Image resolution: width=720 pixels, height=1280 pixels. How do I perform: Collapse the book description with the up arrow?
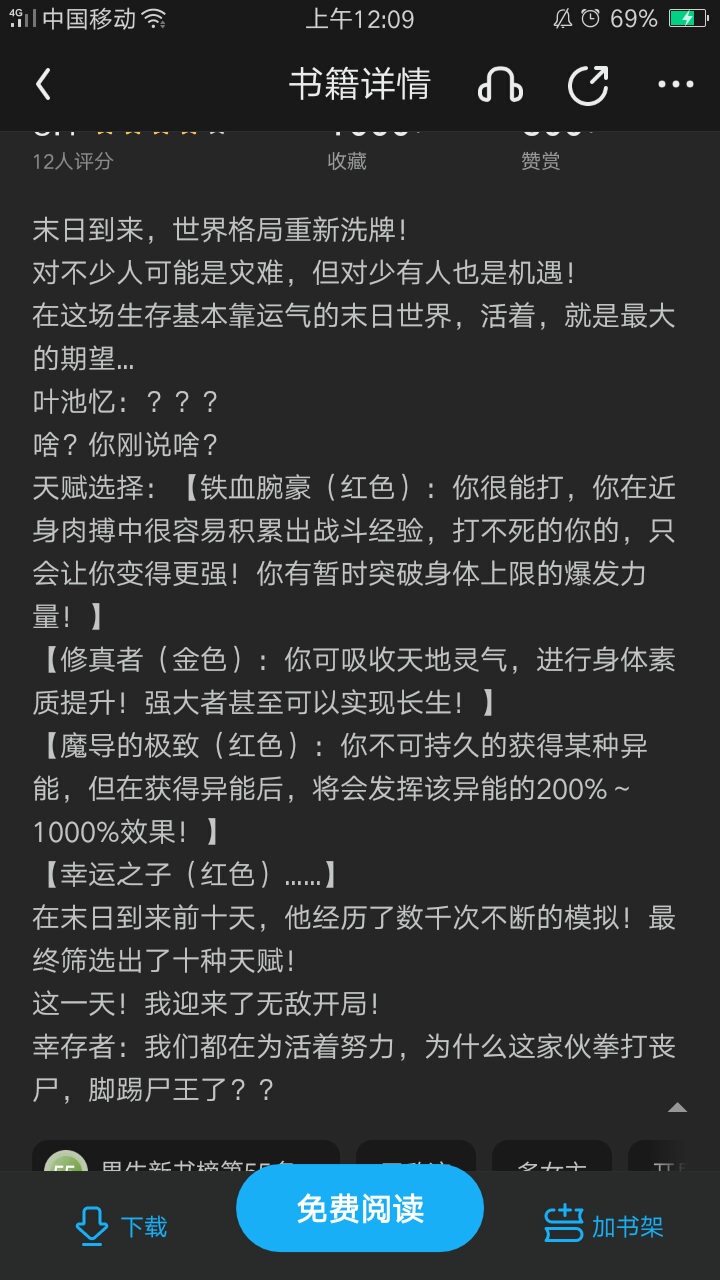[x=677, y=1107]
